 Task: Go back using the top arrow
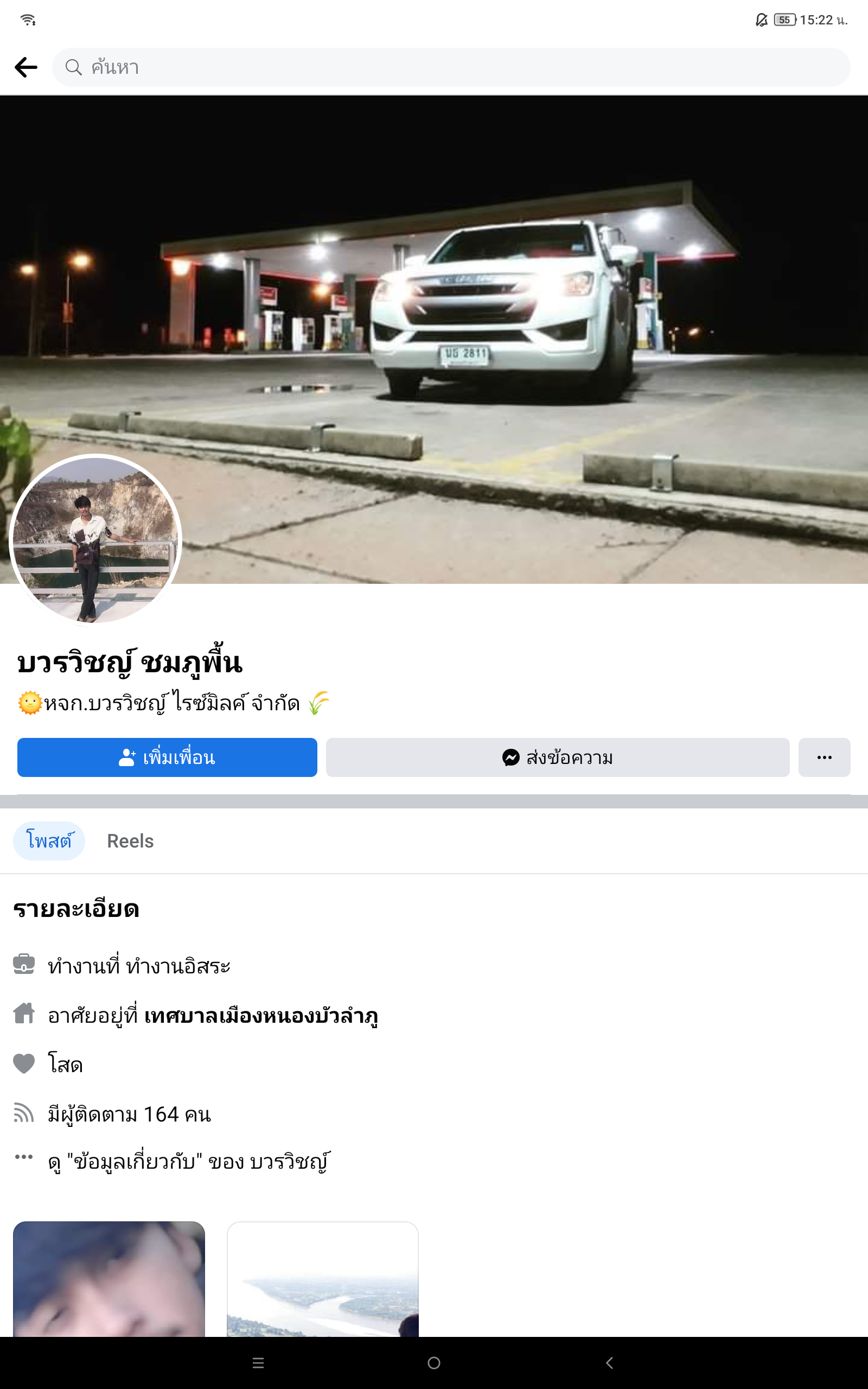pyautogui.click(x=26, y=67)
